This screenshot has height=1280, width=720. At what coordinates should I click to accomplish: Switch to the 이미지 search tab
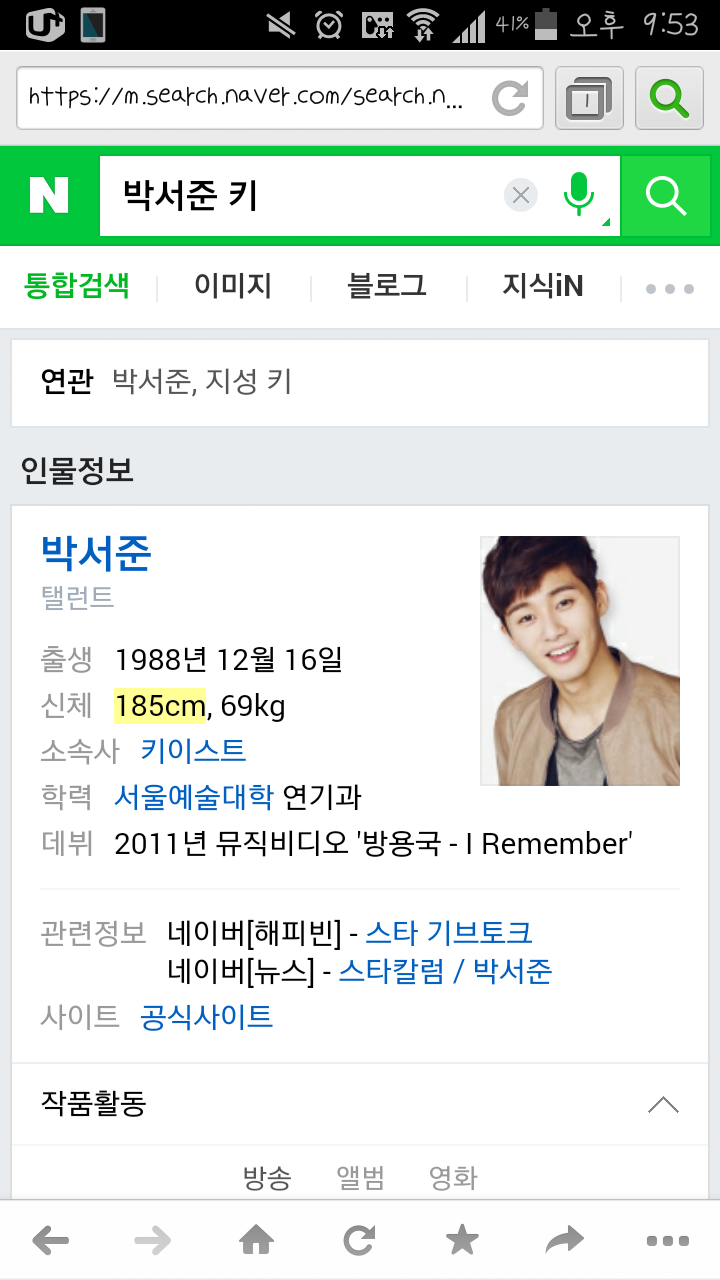coord(231,285)
